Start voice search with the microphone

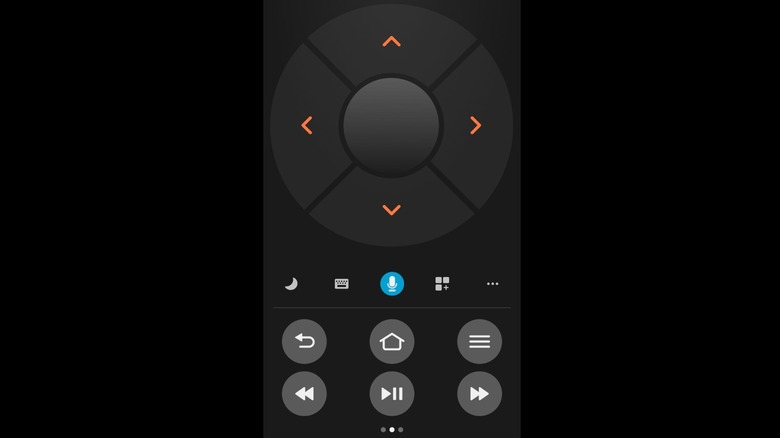pyautogui.click(x=392, y=284)
